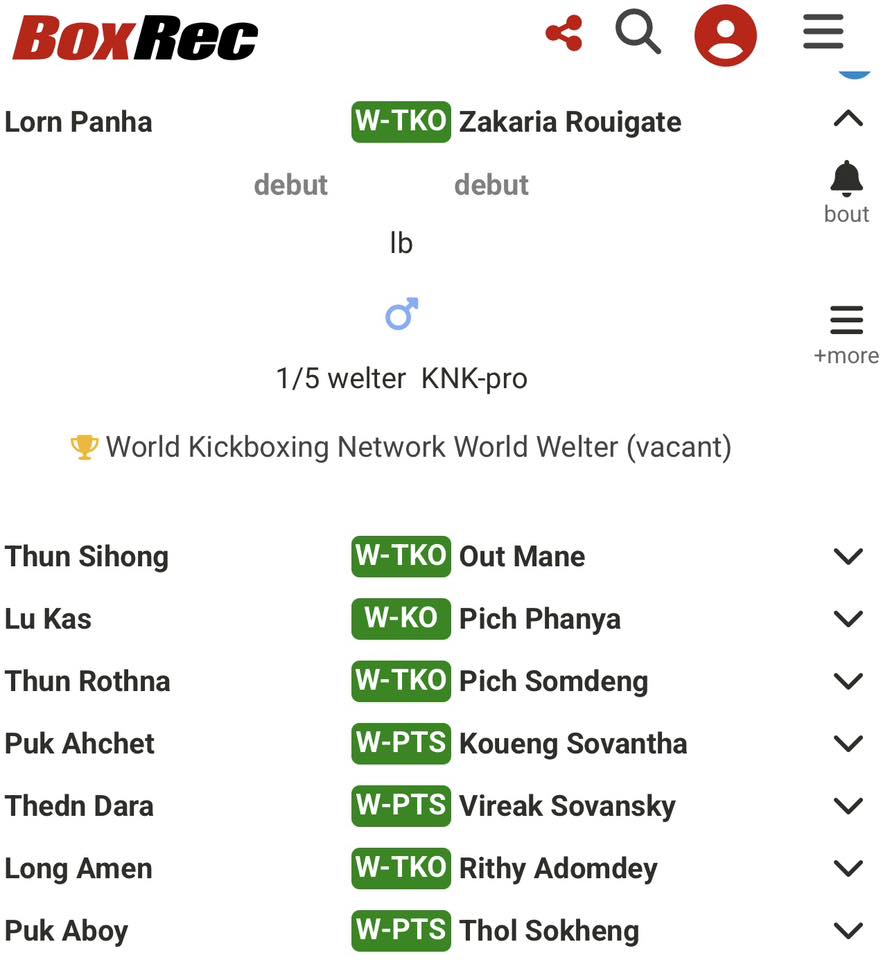Expand the Thun Sihong vs Out Mane bout
This screenshot has width=890, height=960.
[847, 557]
